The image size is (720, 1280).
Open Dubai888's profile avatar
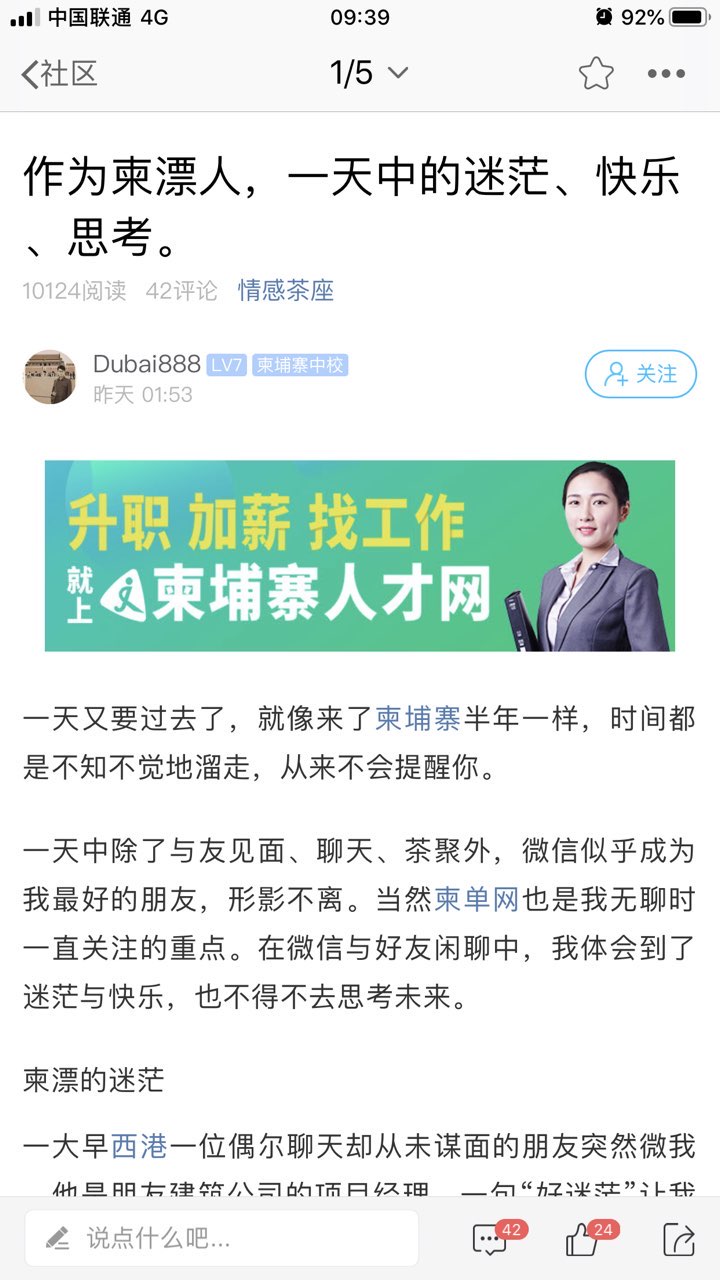(50, 377)
